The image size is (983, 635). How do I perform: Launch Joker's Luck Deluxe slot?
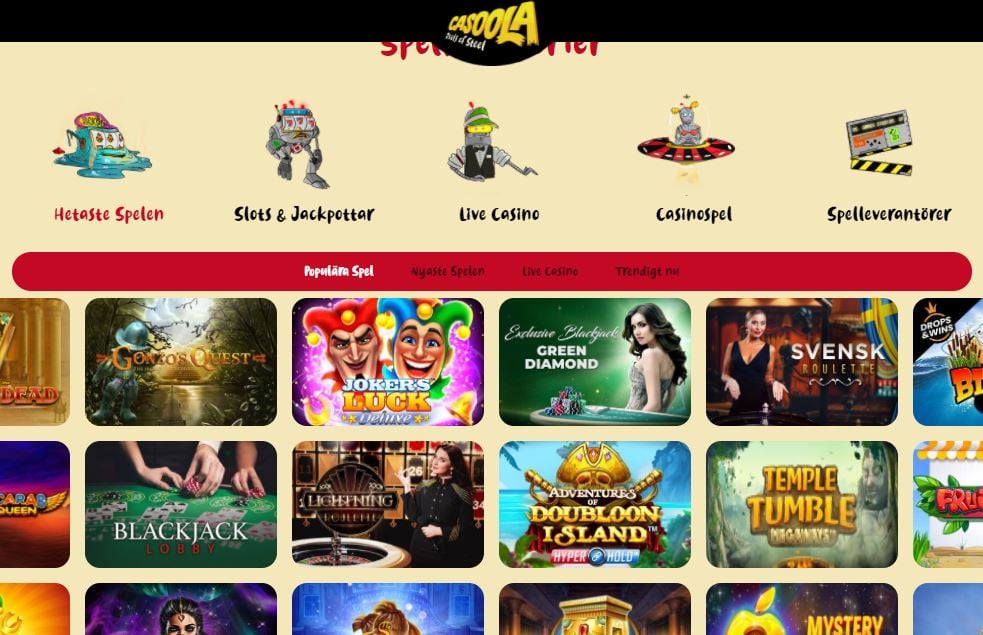pyautogui.click(x=388, y=362)
